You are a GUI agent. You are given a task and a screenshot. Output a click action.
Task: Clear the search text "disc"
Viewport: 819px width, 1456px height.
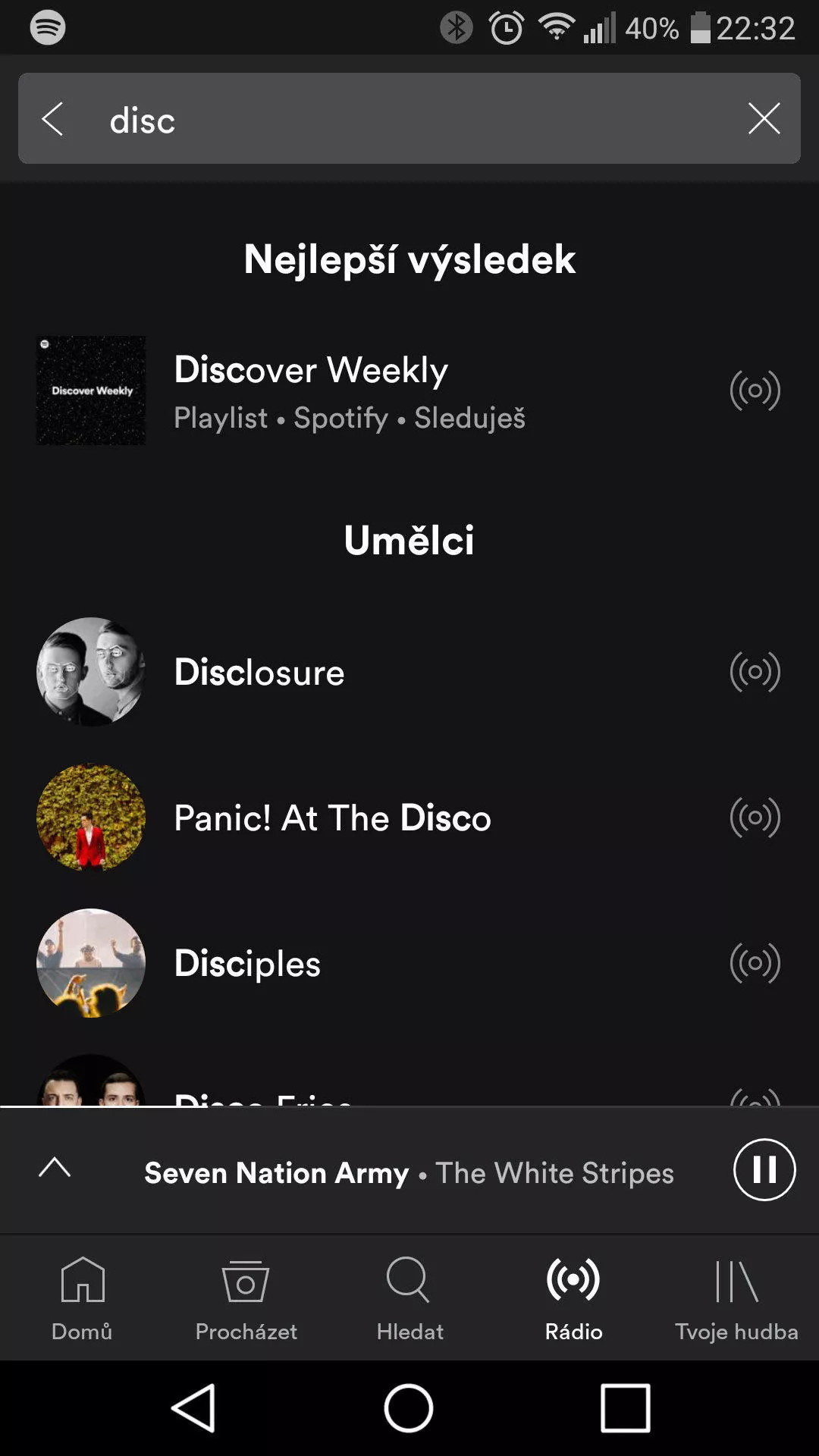pyautogui.click(x=764, y=119)
